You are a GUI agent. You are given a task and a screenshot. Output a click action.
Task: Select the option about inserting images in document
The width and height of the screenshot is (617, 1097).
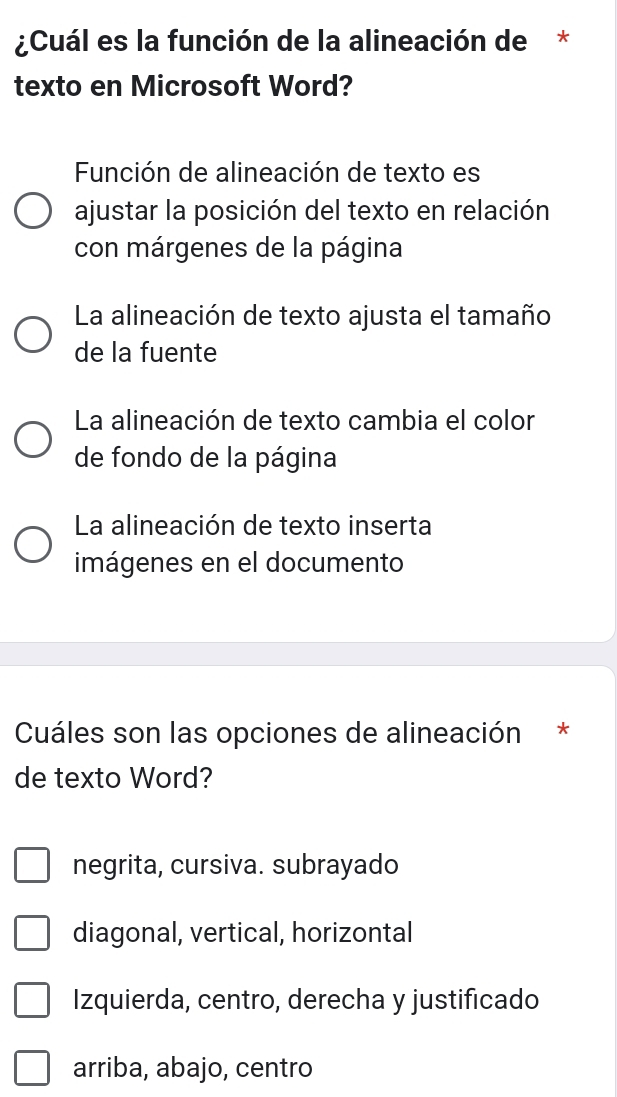[x=33, y=544]
